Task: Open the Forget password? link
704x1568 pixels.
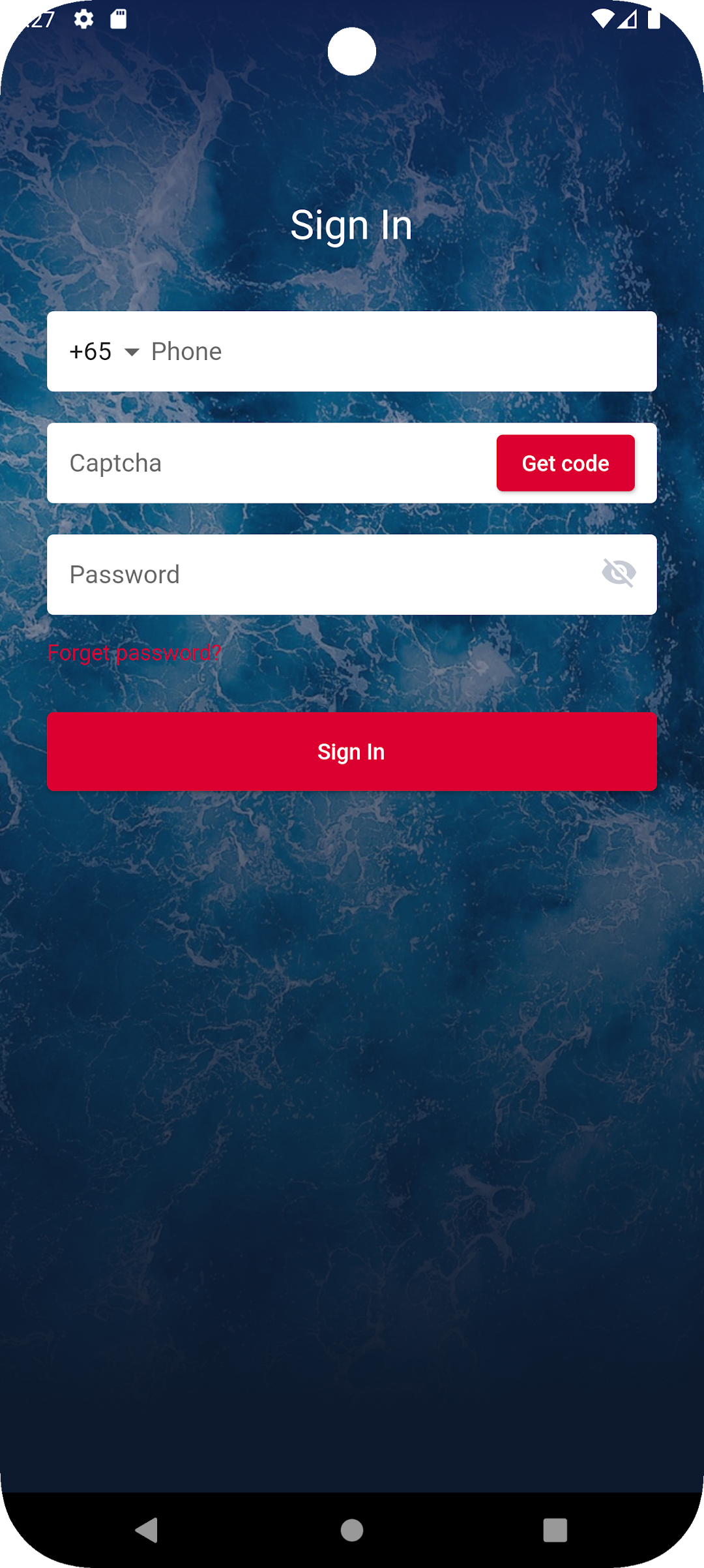Action: 134,653
